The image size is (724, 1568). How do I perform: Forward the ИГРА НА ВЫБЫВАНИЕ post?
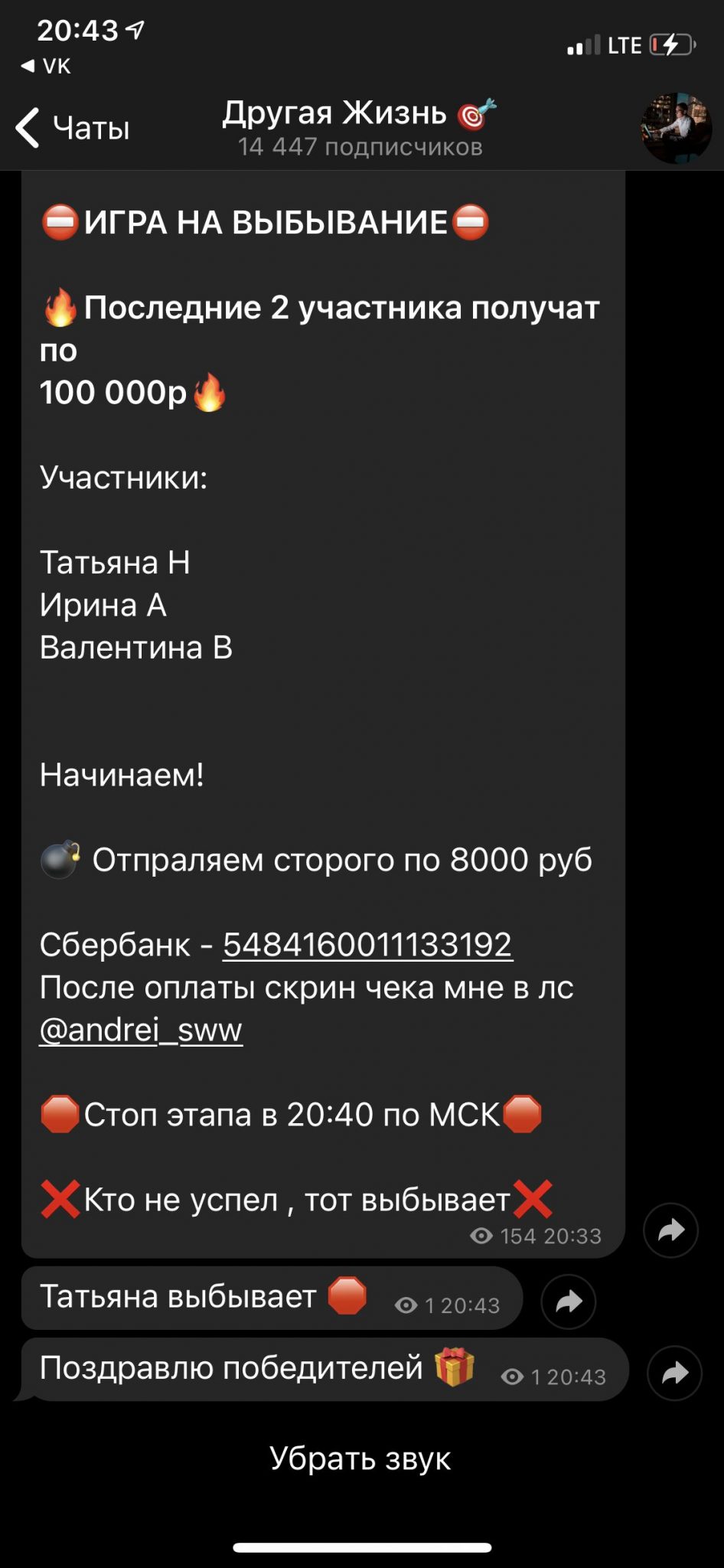coord(670,1231)
